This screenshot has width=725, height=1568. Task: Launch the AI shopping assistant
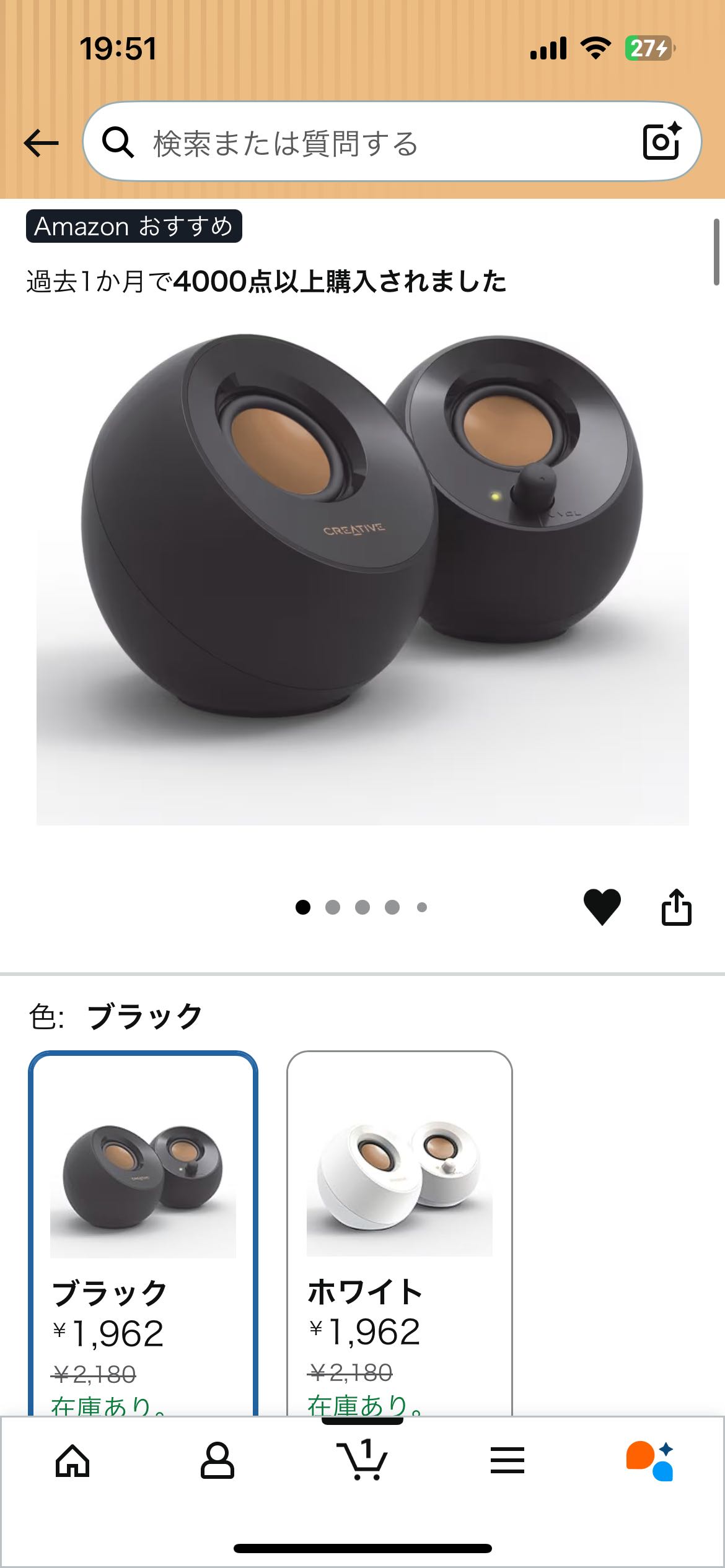[649, 1461]
